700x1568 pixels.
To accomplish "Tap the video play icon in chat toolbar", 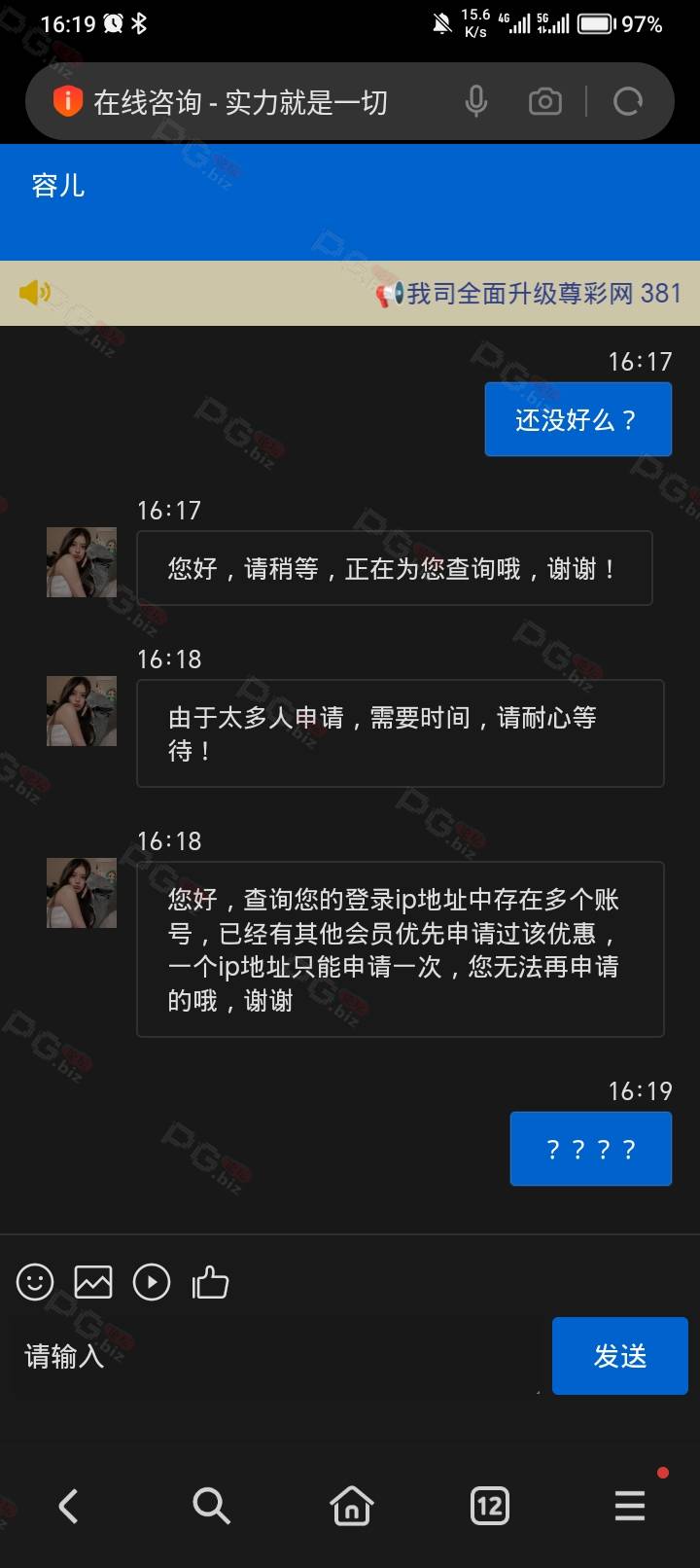I will point(152,1282).
